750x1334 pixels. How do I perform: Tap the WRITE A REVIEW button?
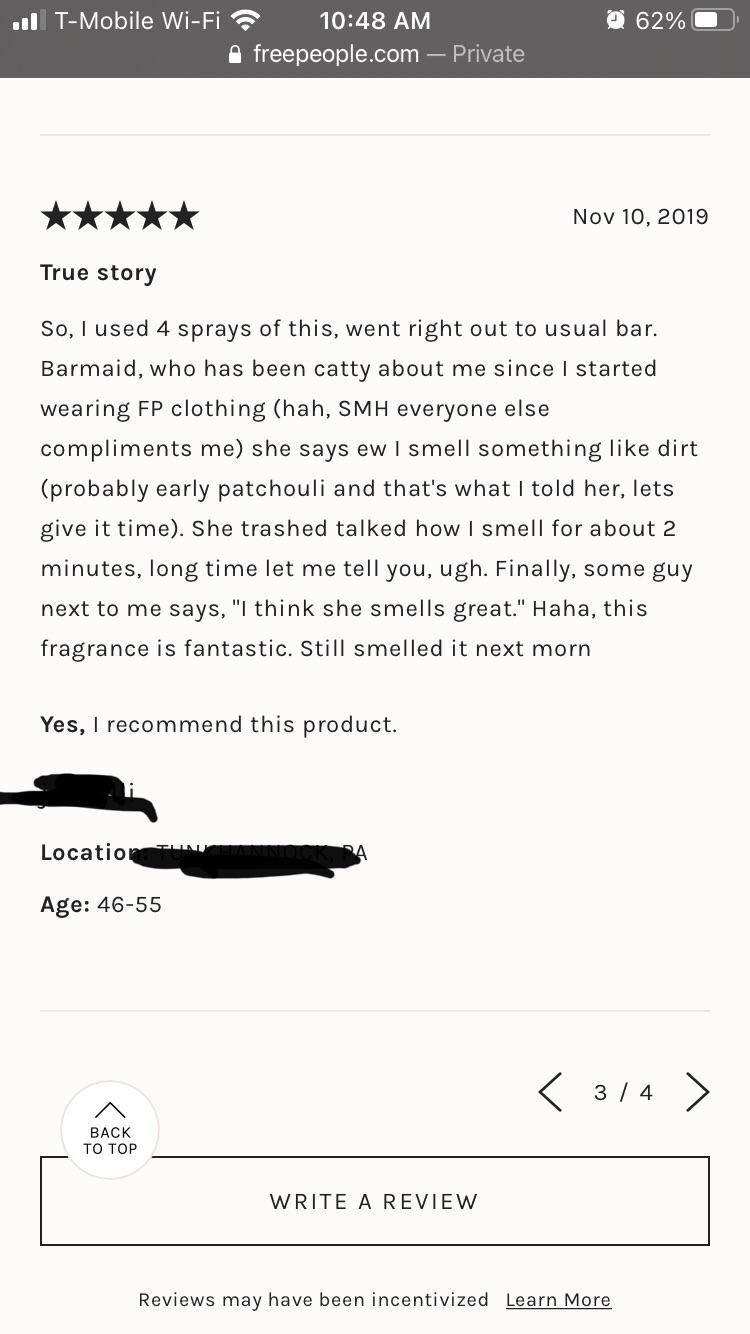coord(374,1201)
